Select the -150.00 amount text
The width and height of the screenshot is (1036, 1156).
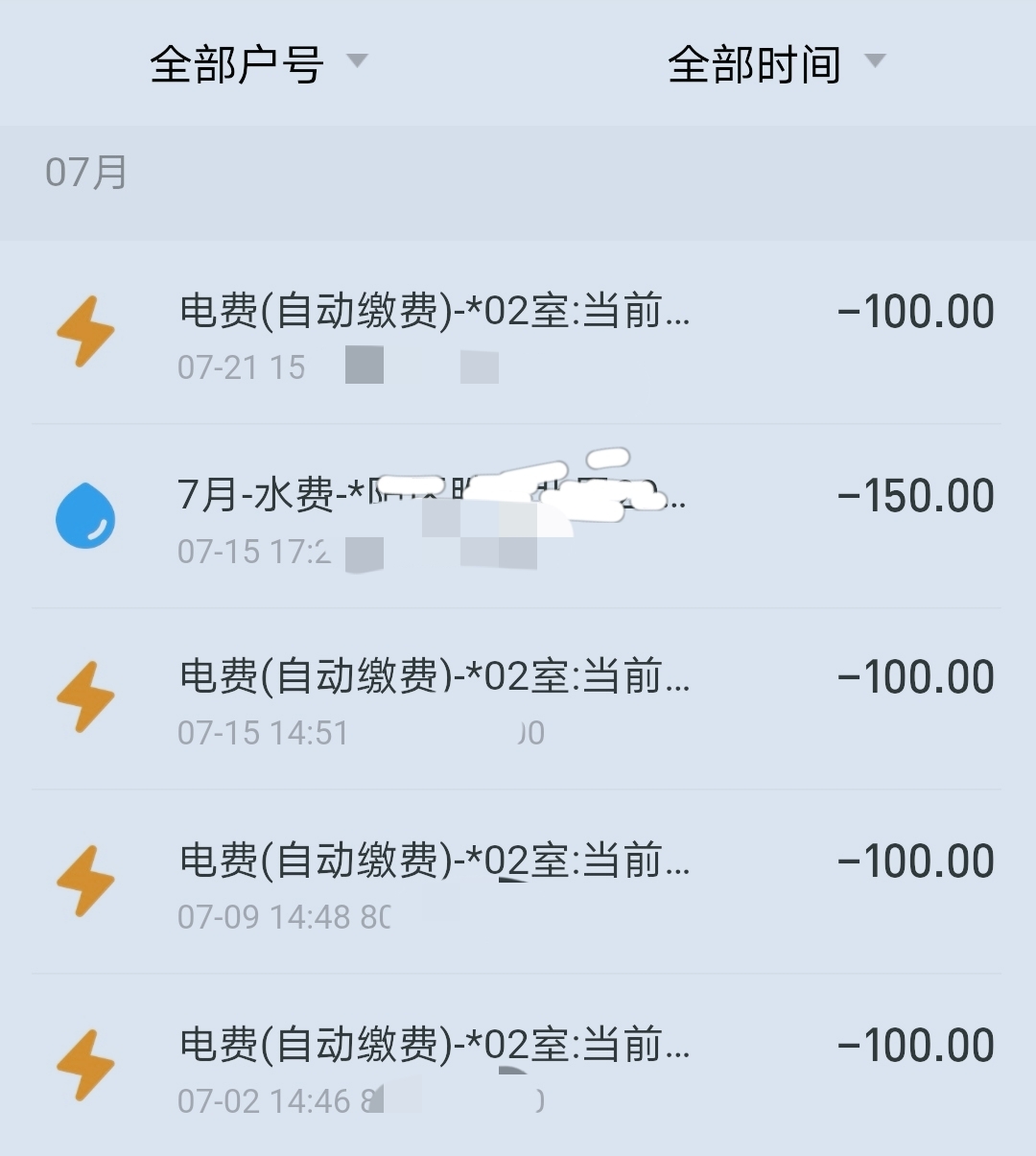(911, 495)
